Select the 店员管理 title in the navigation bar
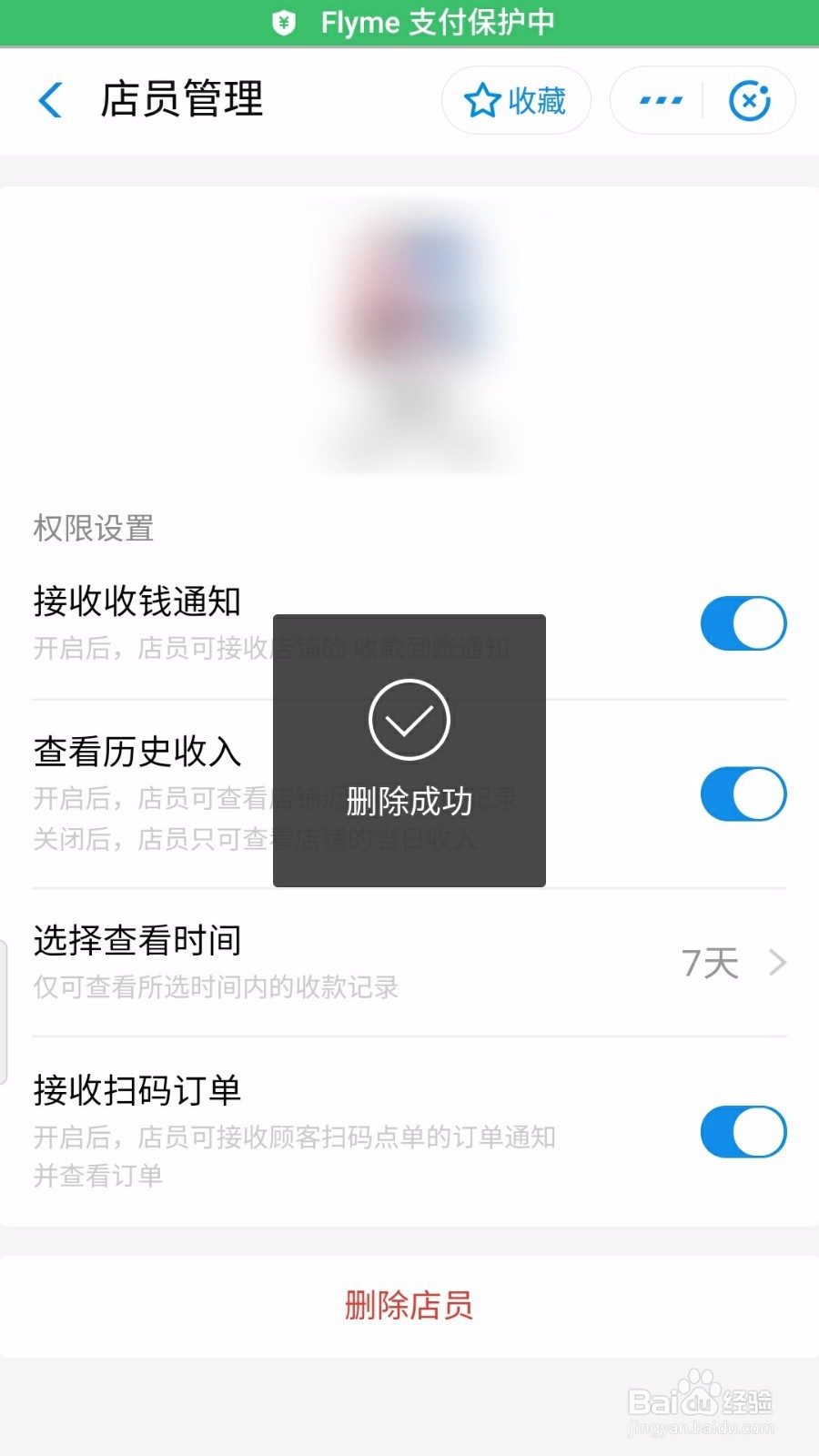This screenshot has width=819, height=1456. pyautogui.click(x=181, y=100)
